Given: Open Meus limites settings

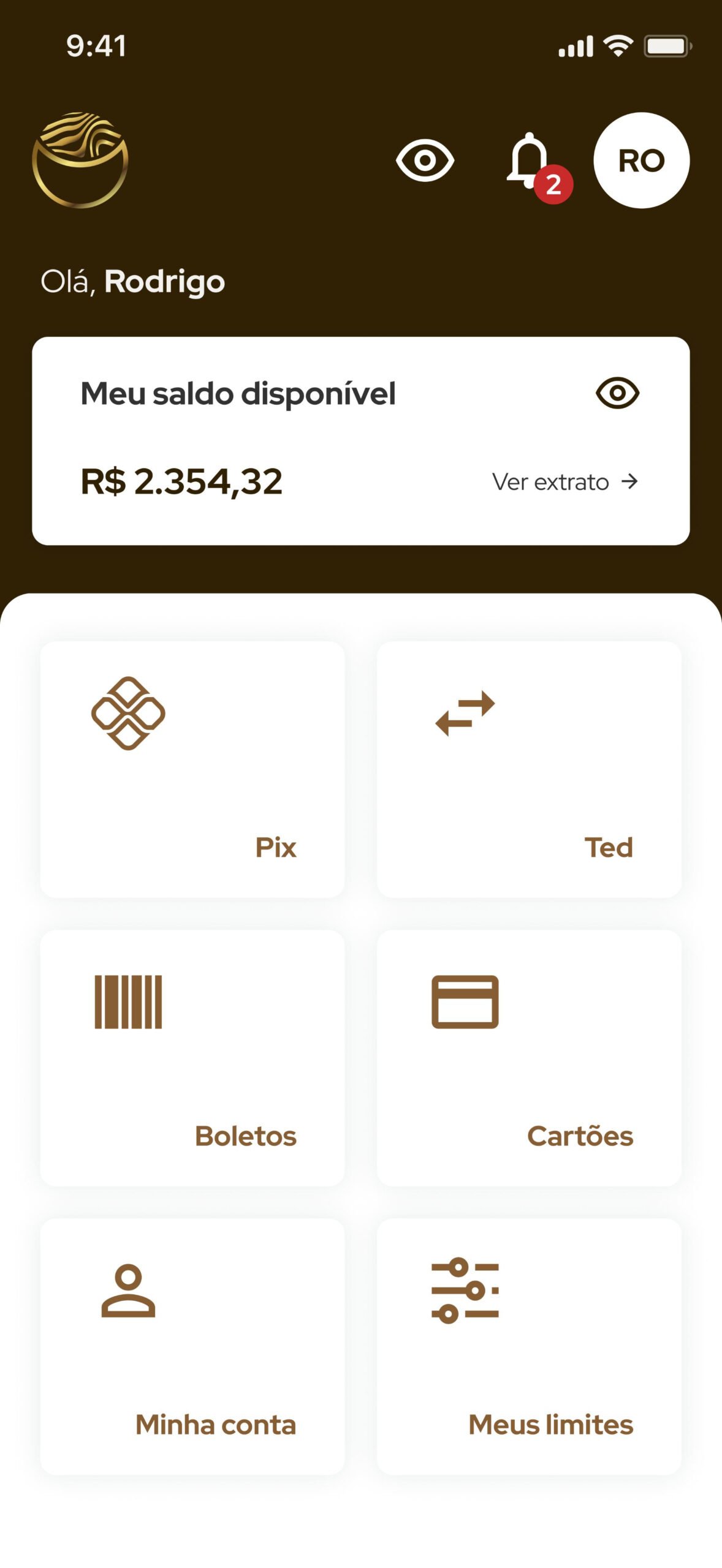Looking at the screenshot, I should (529, 1346).
